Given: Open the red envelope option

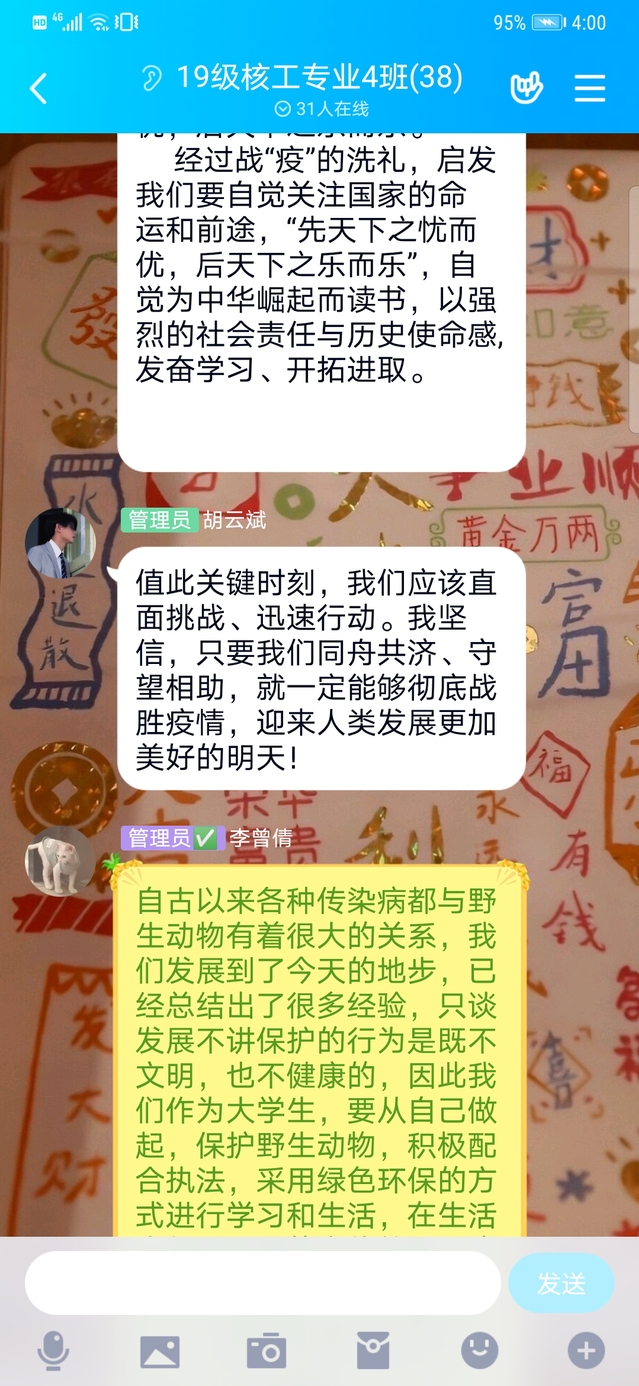Looking at the screenshot, I should [373, 1351].
